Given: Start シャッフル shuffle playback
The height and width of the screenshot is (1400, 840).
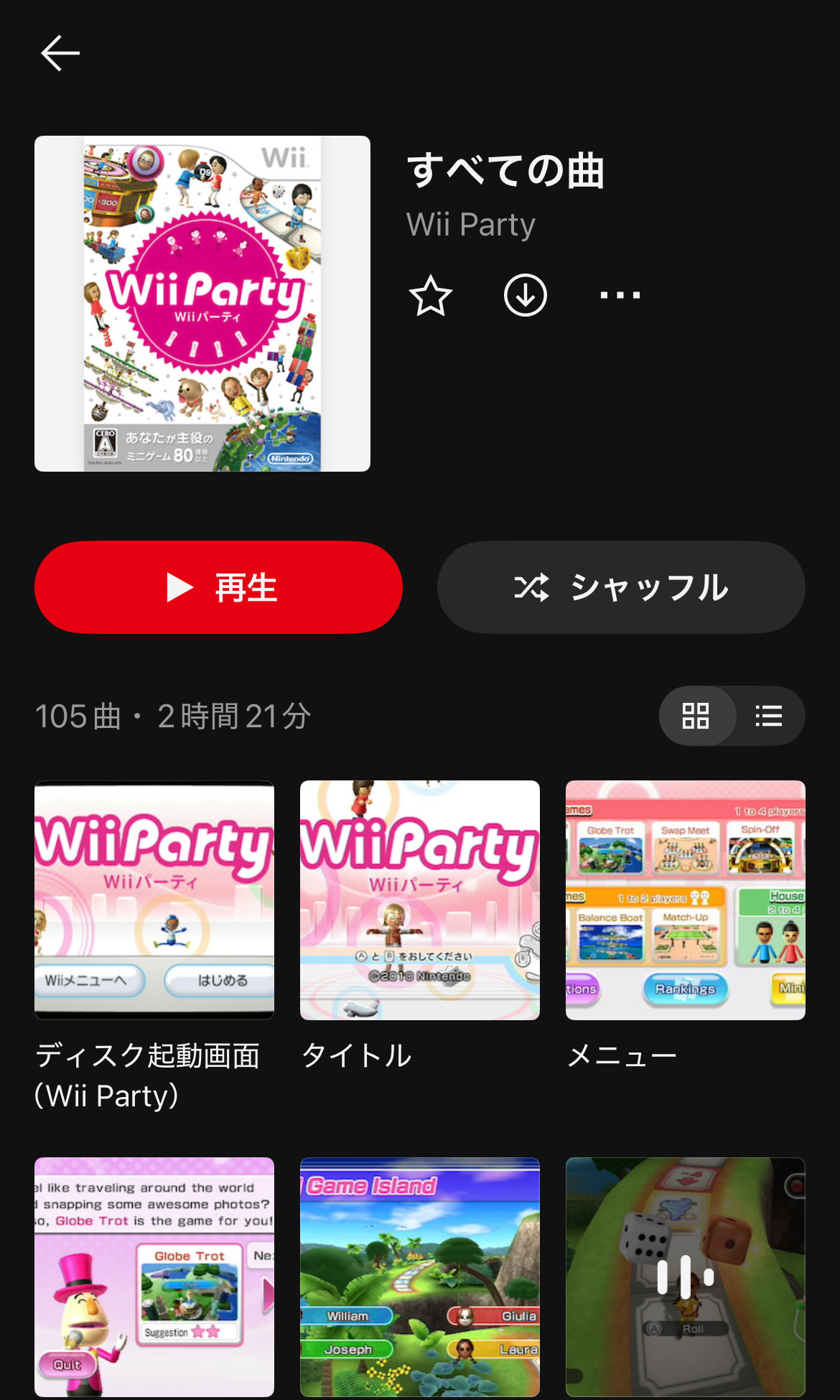Looking at the screenshot, I should pos(621,587).
